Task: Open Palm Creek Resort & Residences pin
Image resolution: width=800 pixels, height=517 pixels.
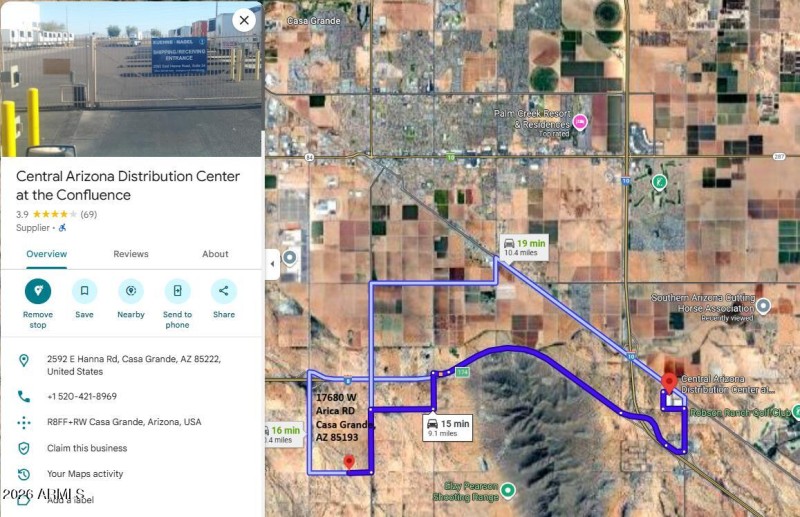Action: (x=580, y=123)
